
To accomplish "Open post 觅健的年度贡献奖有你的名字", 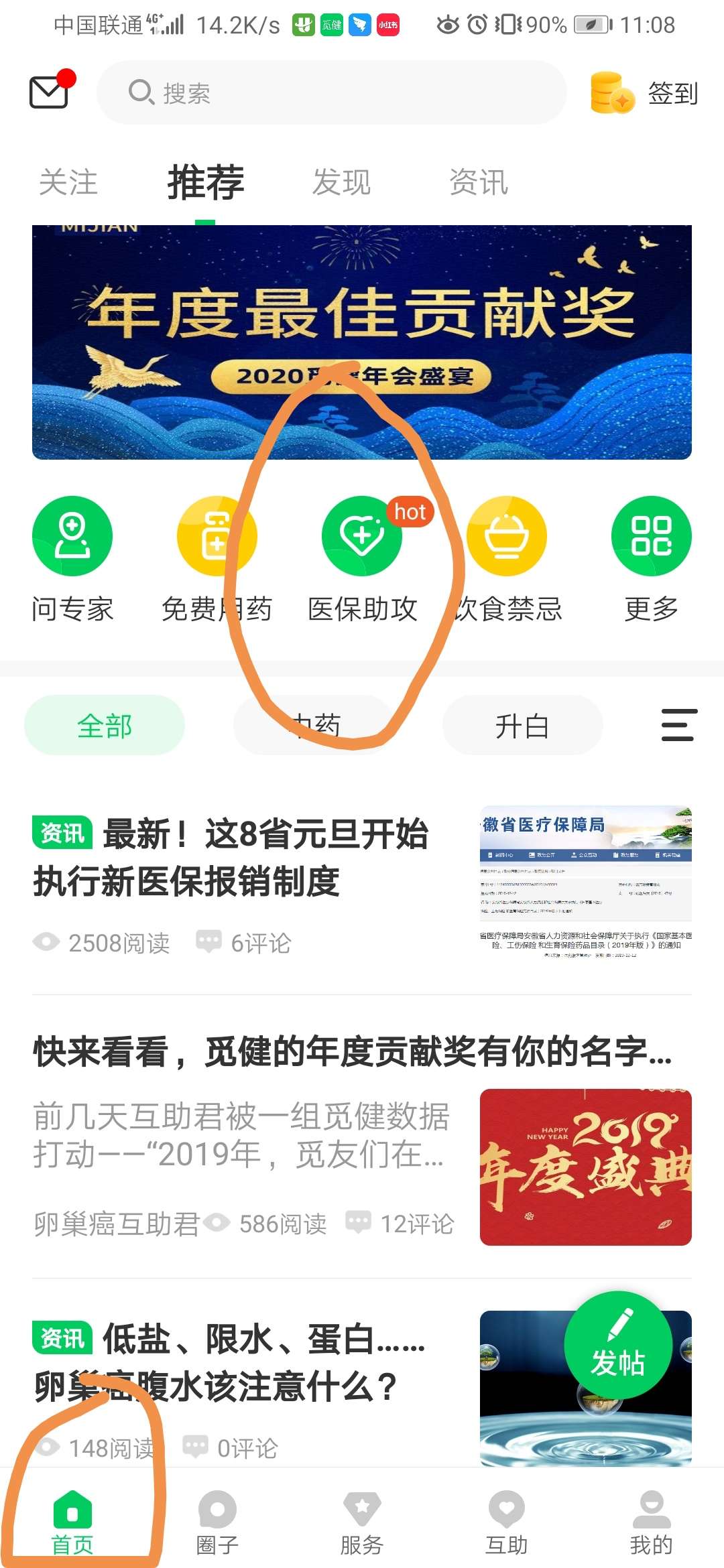I will (352, 1052).
